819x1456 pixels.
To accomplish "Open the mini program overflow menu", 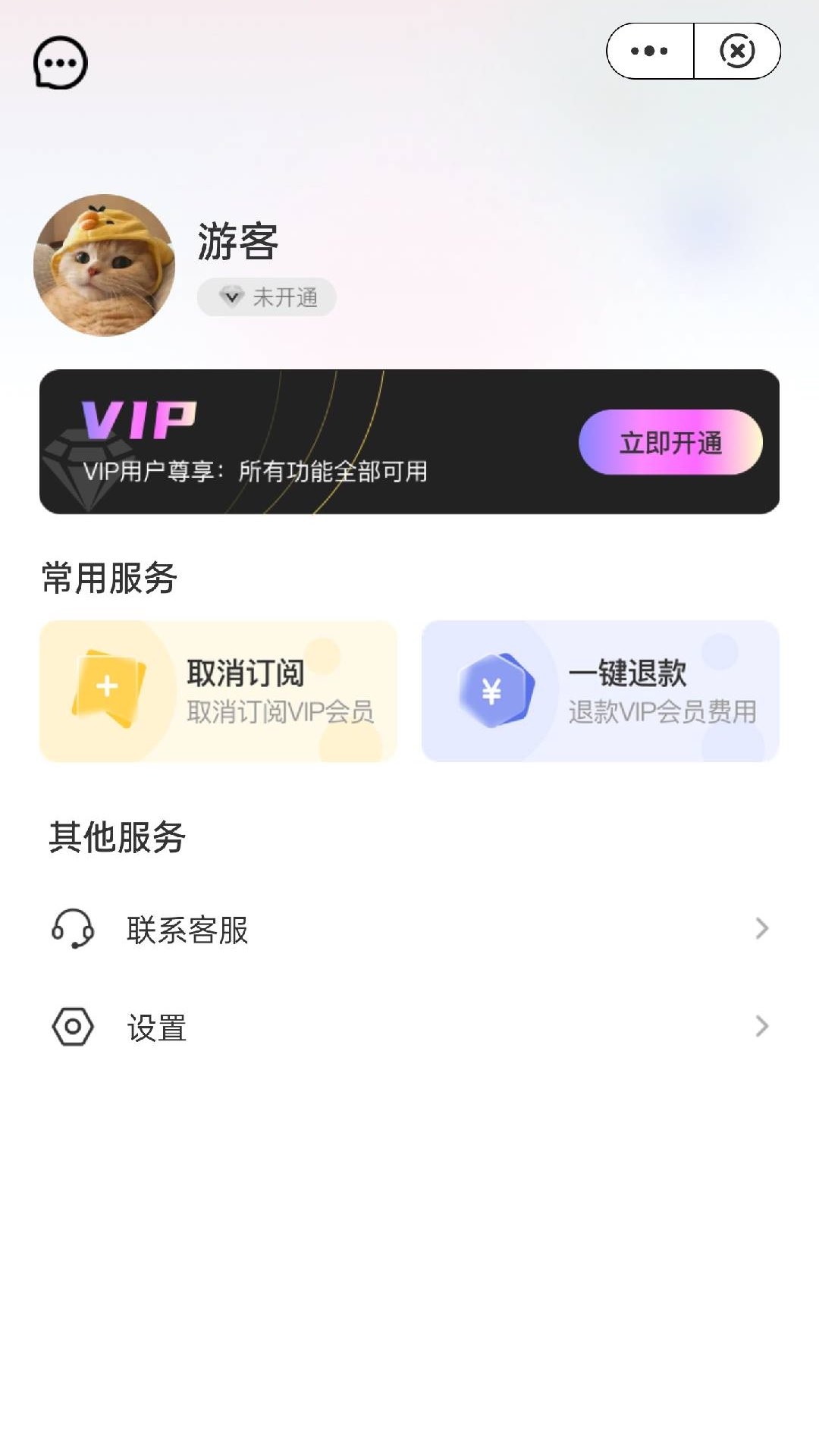I will point(650,51).
